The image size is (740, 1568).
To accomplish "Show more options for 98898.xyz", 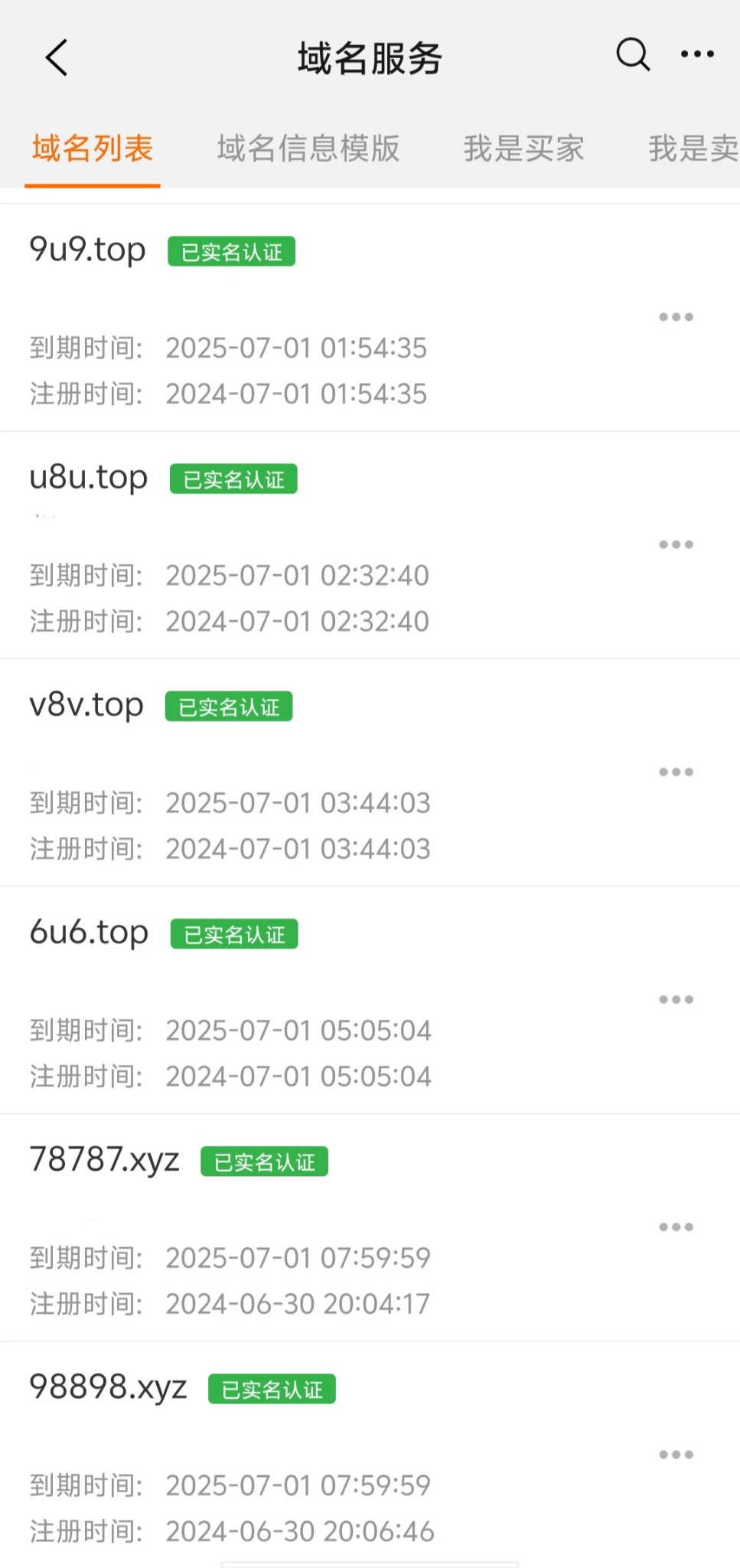I will 676,1454.
